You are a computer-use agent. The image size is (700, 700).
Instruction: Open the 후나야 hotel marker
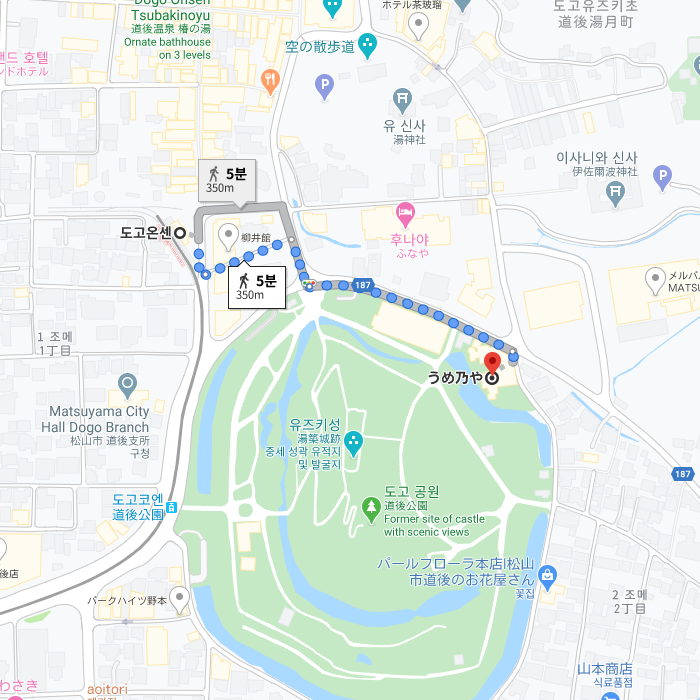[x=405, y=213]
